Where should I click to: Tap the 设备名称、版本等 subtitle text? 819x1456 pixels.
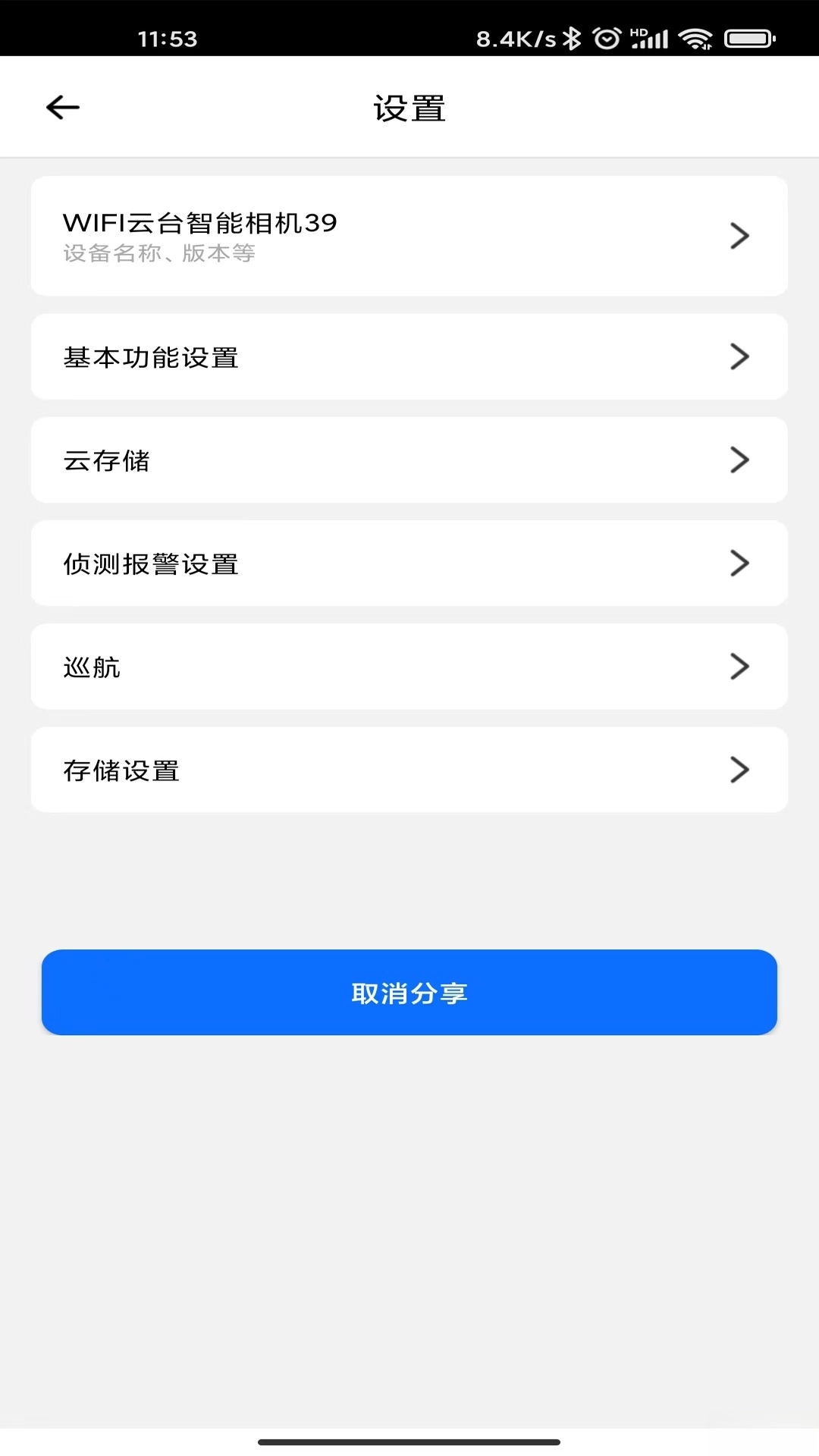159,253
